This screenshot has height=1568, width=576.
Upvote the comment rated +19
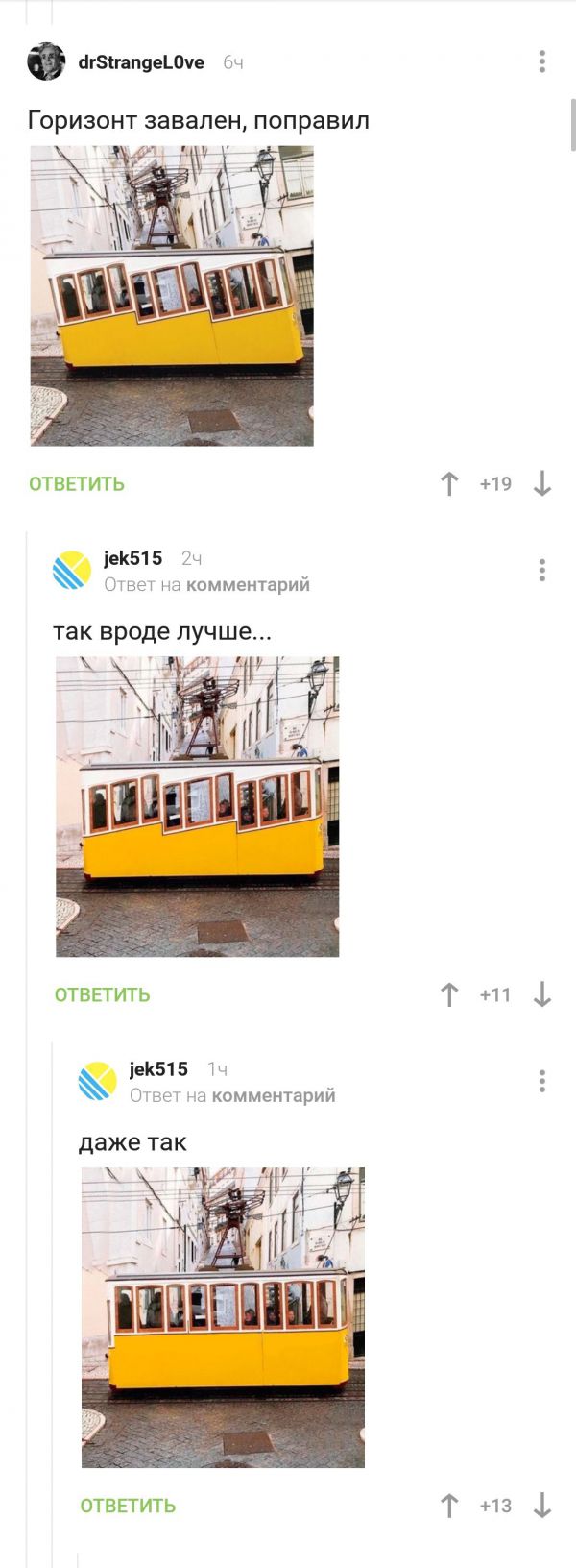pos(449,484)
